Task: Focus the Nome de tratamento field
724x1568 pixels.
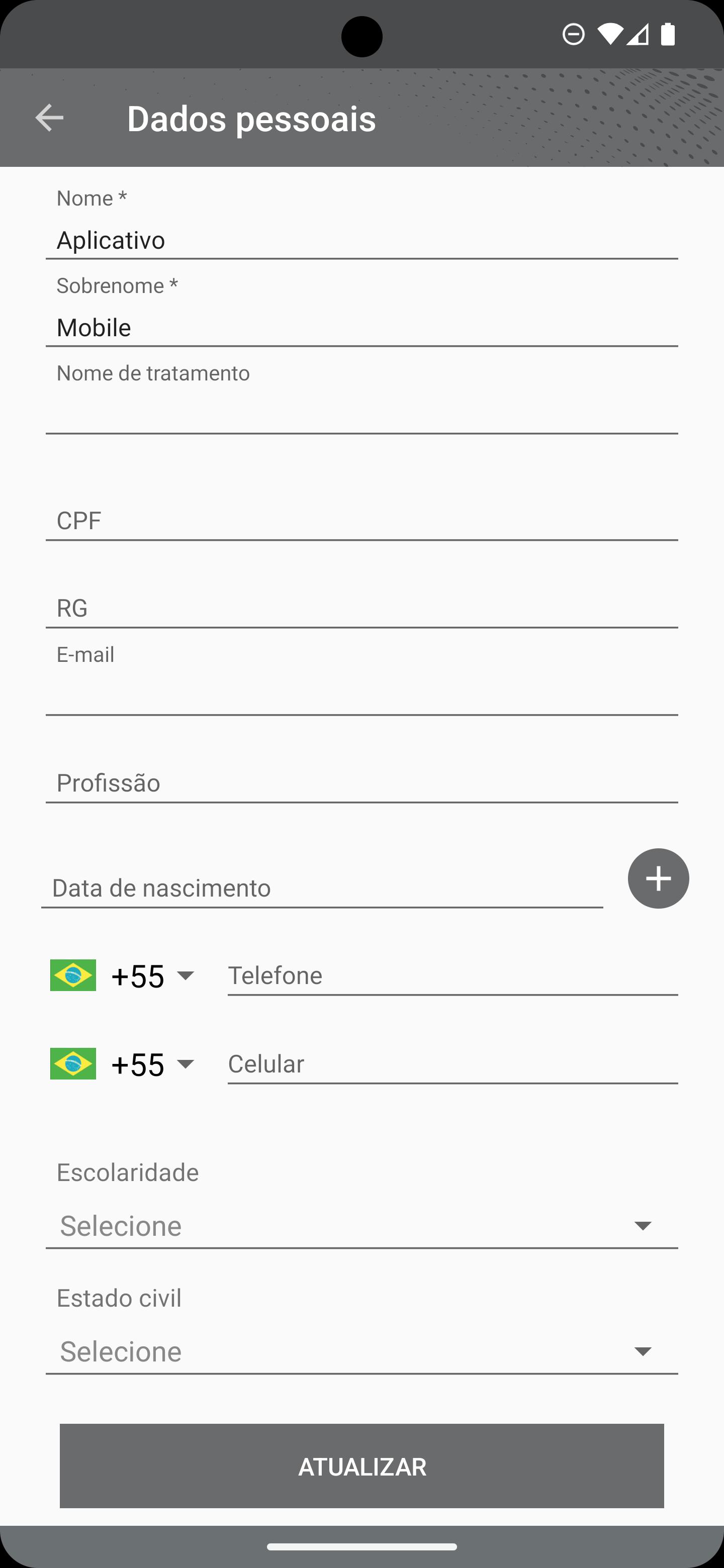Action: pyautogui.click(x=361, y=414)
